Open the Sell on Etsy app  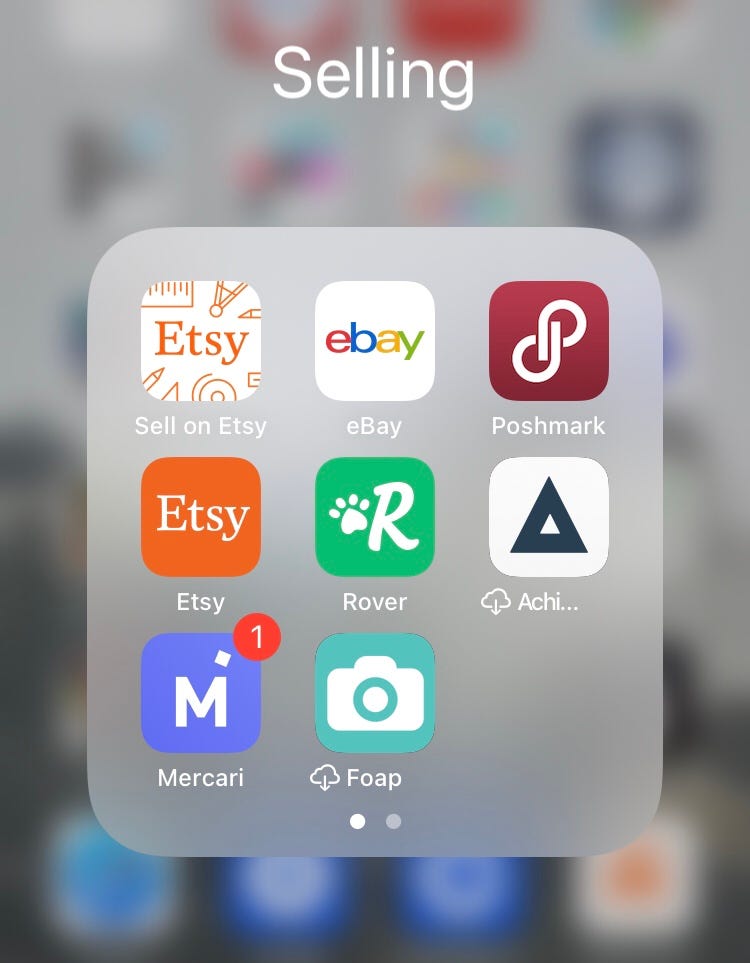click(x=201, y=341)
